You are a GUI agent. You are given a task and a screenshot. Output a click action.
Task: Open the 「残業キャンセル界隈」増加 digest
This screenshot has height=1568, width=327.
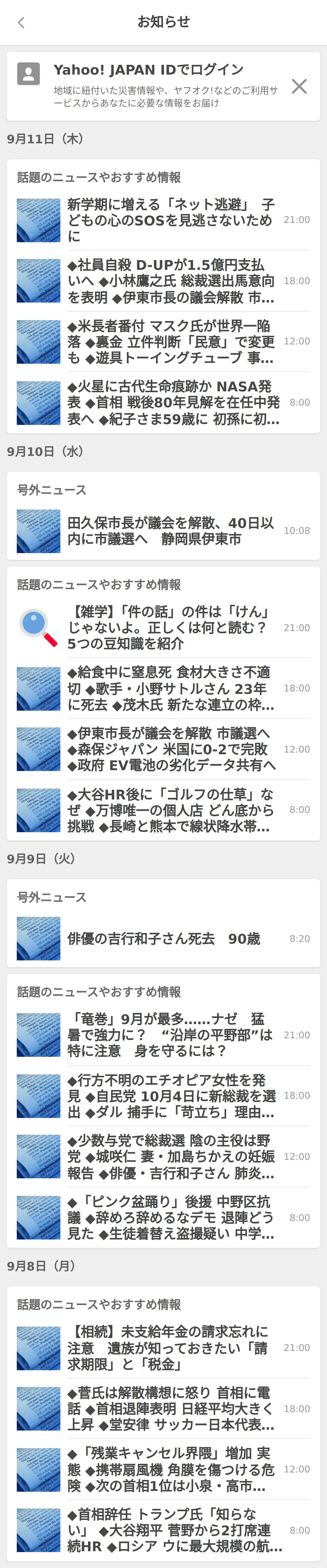[170, 1469]
